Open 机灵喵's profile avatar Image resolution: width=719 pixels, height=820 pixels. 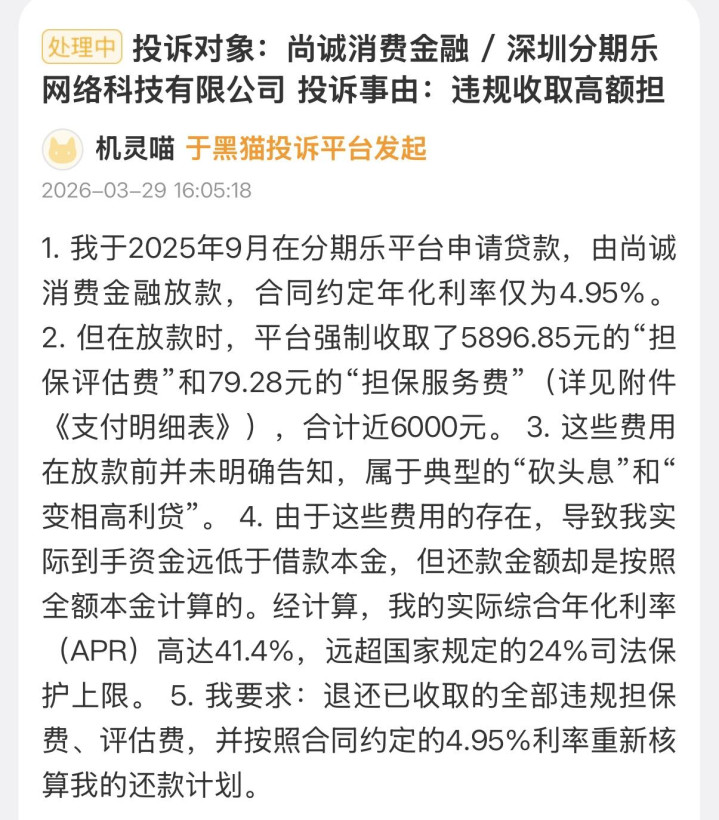62,150
